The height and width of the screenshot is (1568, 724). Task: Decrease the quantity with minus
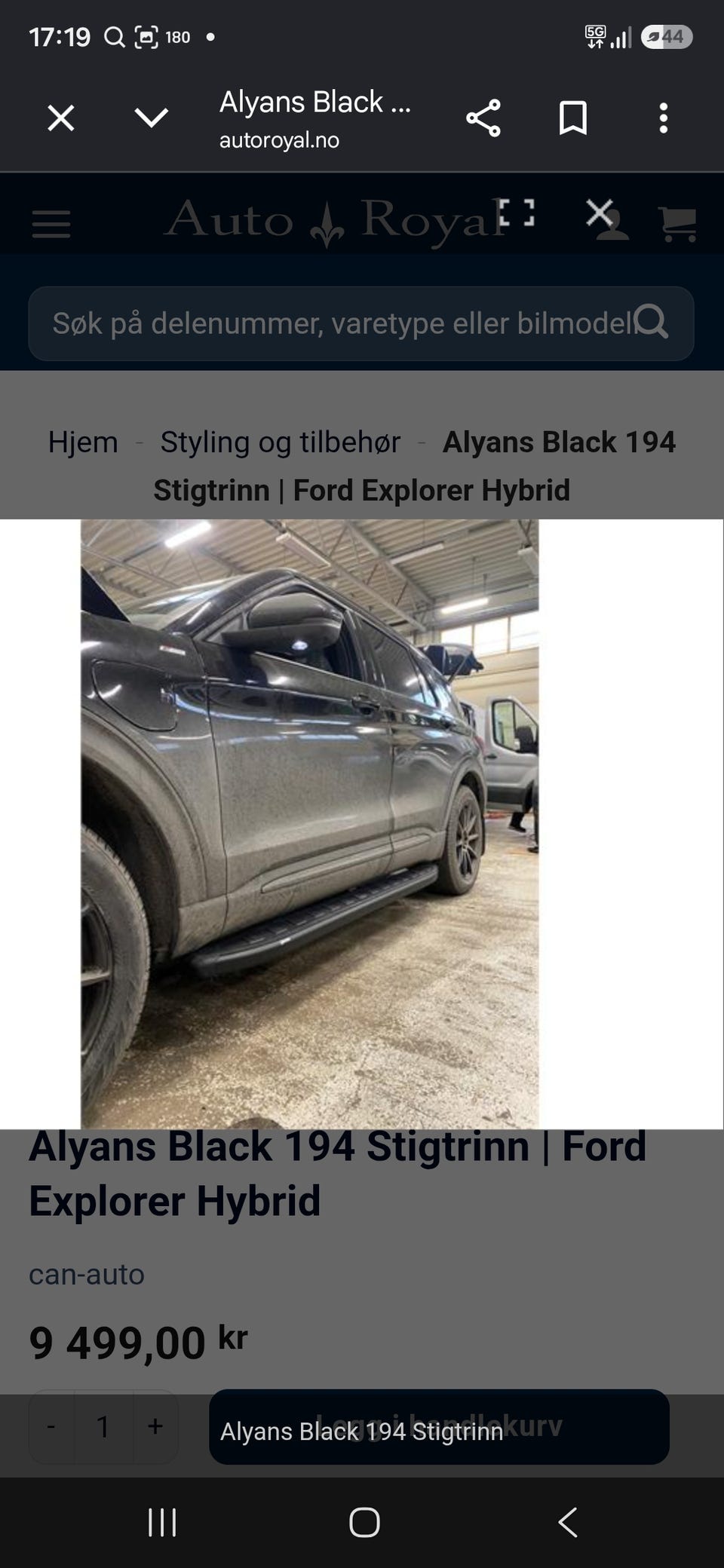pos(51,1426)
